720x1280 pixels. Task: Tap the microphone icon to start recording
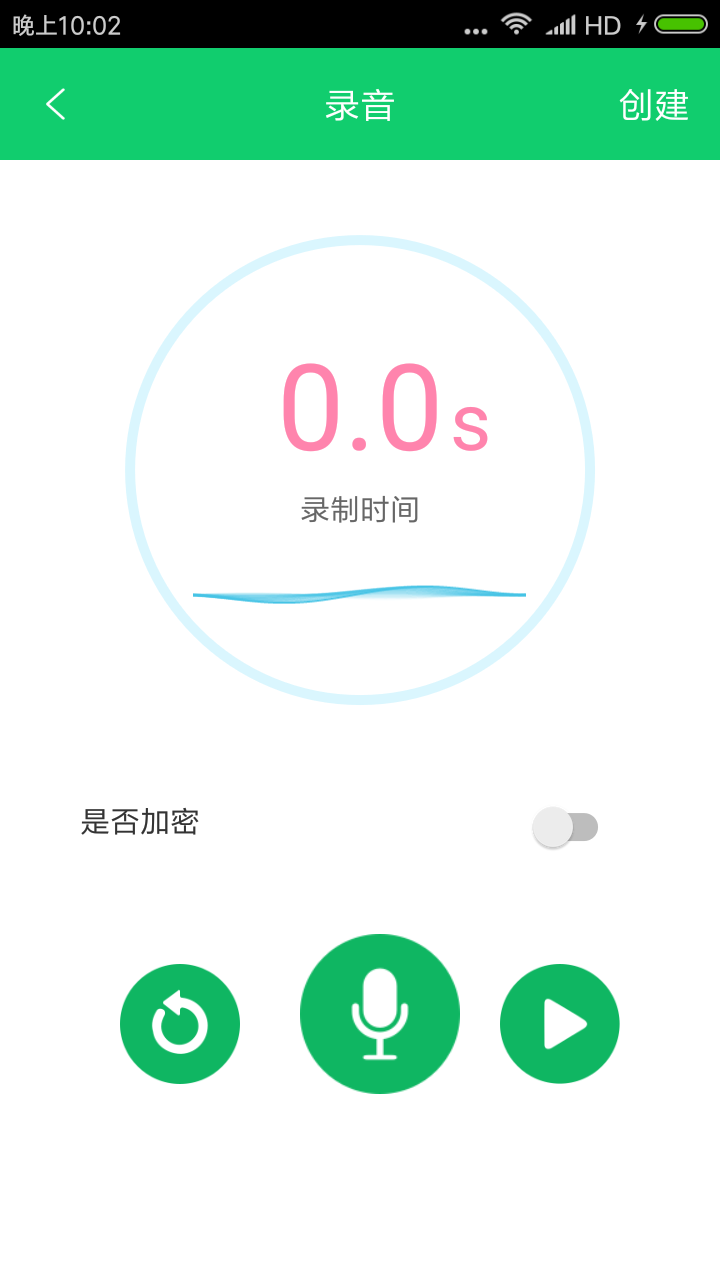(380, 1013)
